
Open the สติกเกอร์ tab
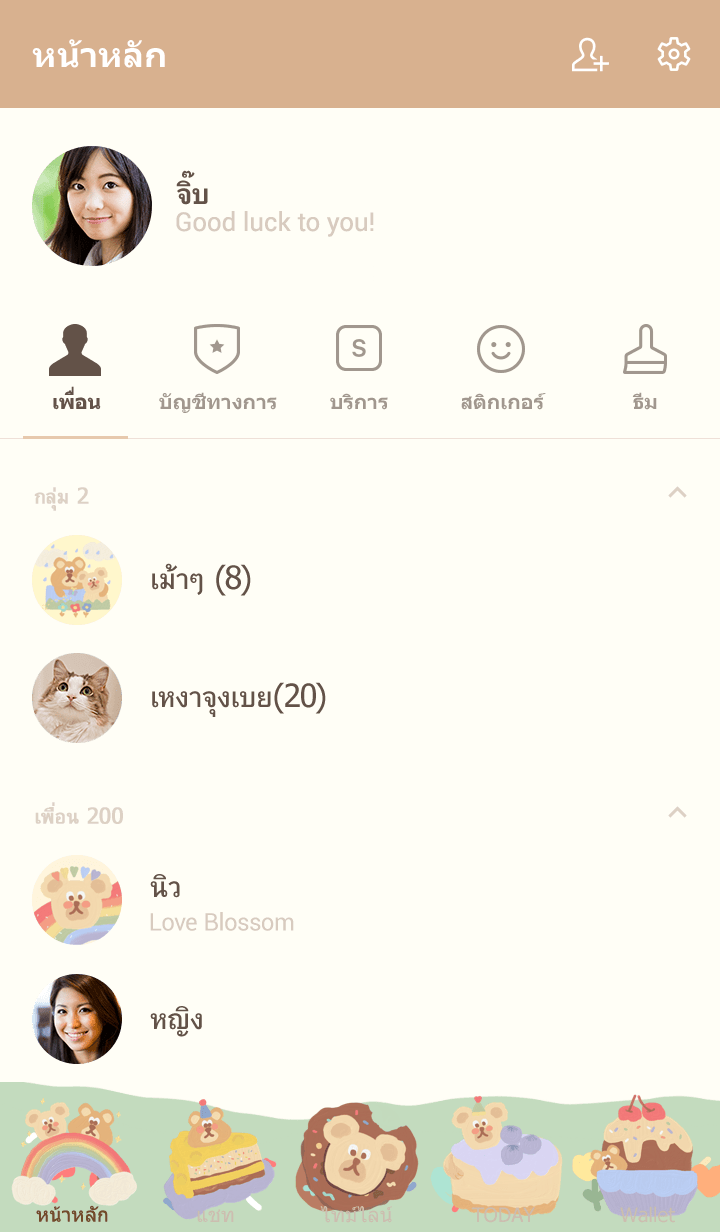click(501, 370)
